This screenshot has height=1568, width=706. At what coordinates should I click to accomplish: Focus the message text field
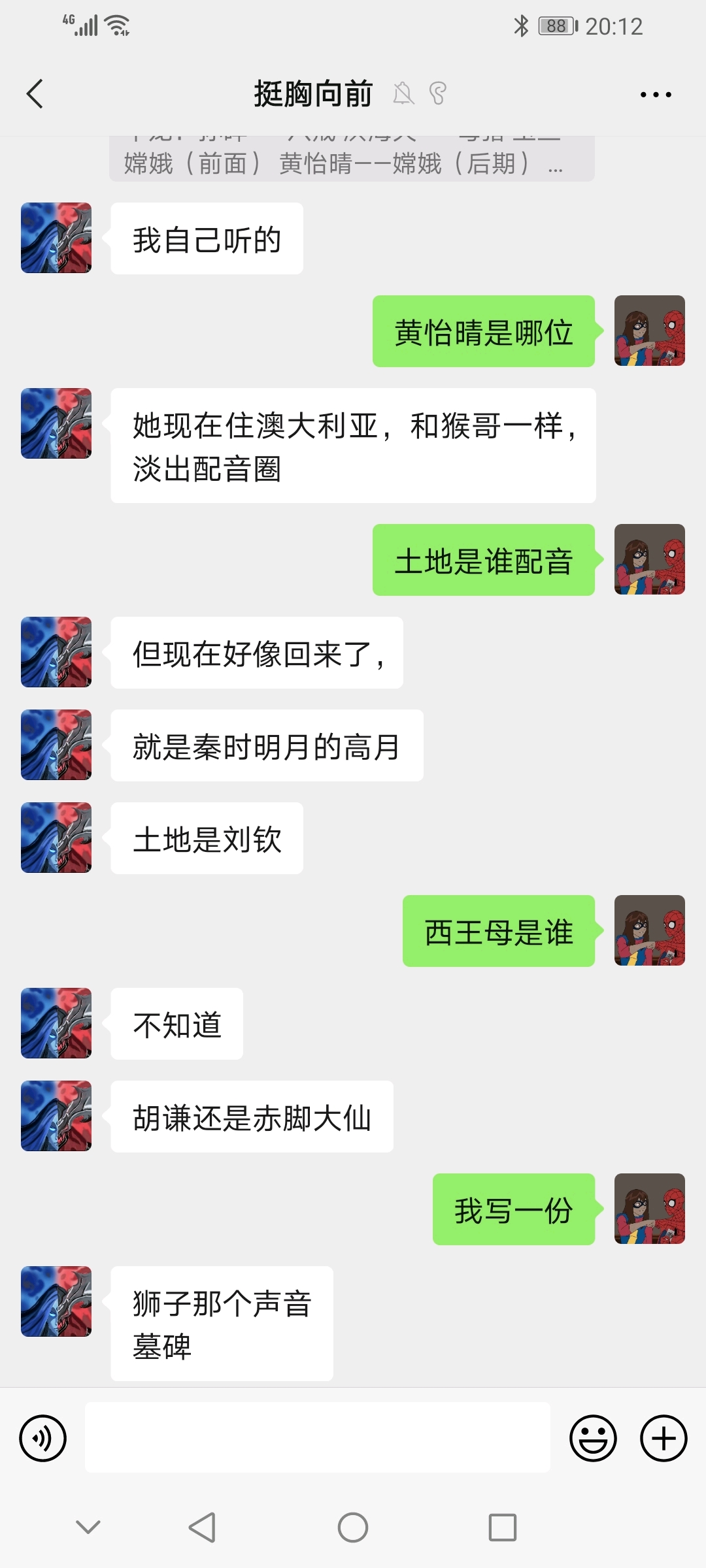[317, 1437]
